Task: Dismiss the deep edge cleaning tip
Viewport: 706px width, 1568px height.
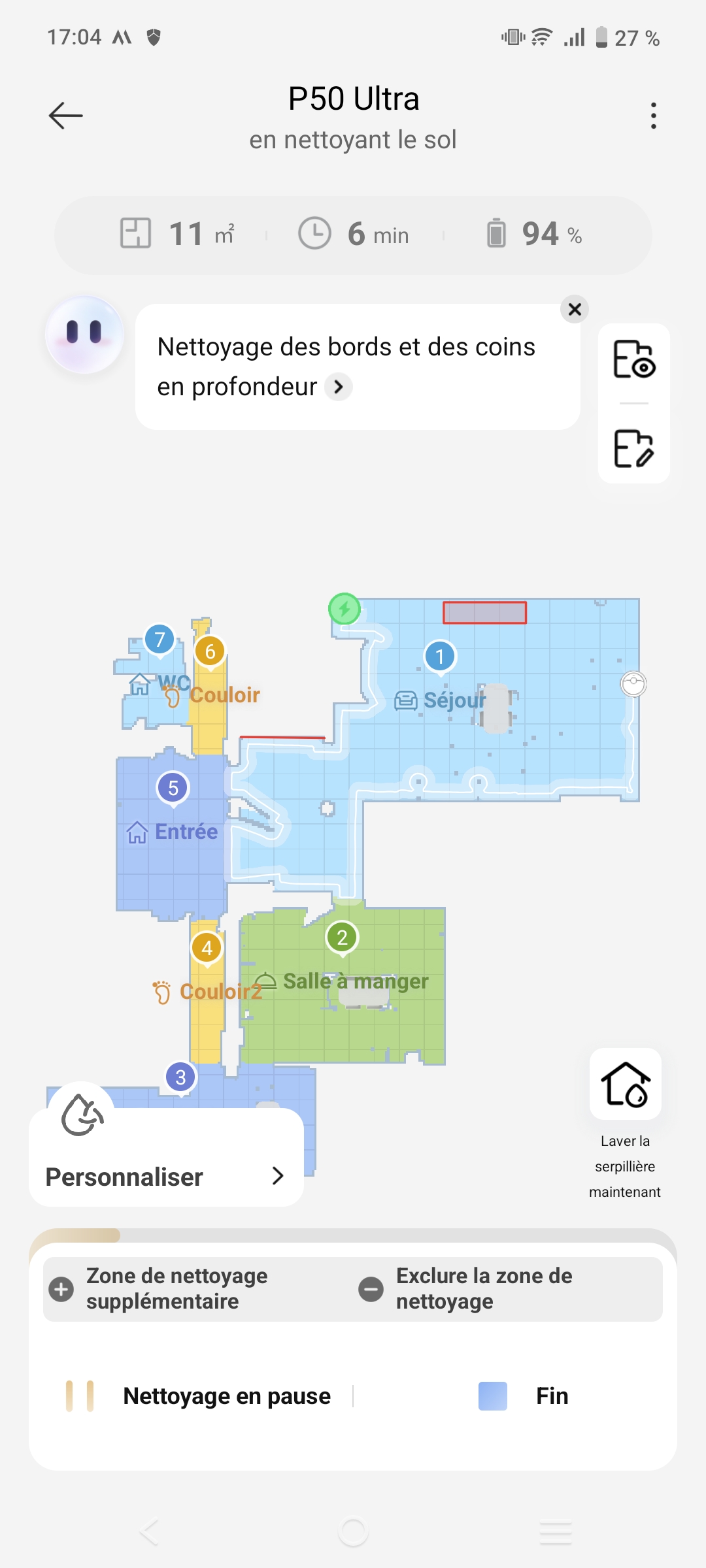Action: click(575, 309)
